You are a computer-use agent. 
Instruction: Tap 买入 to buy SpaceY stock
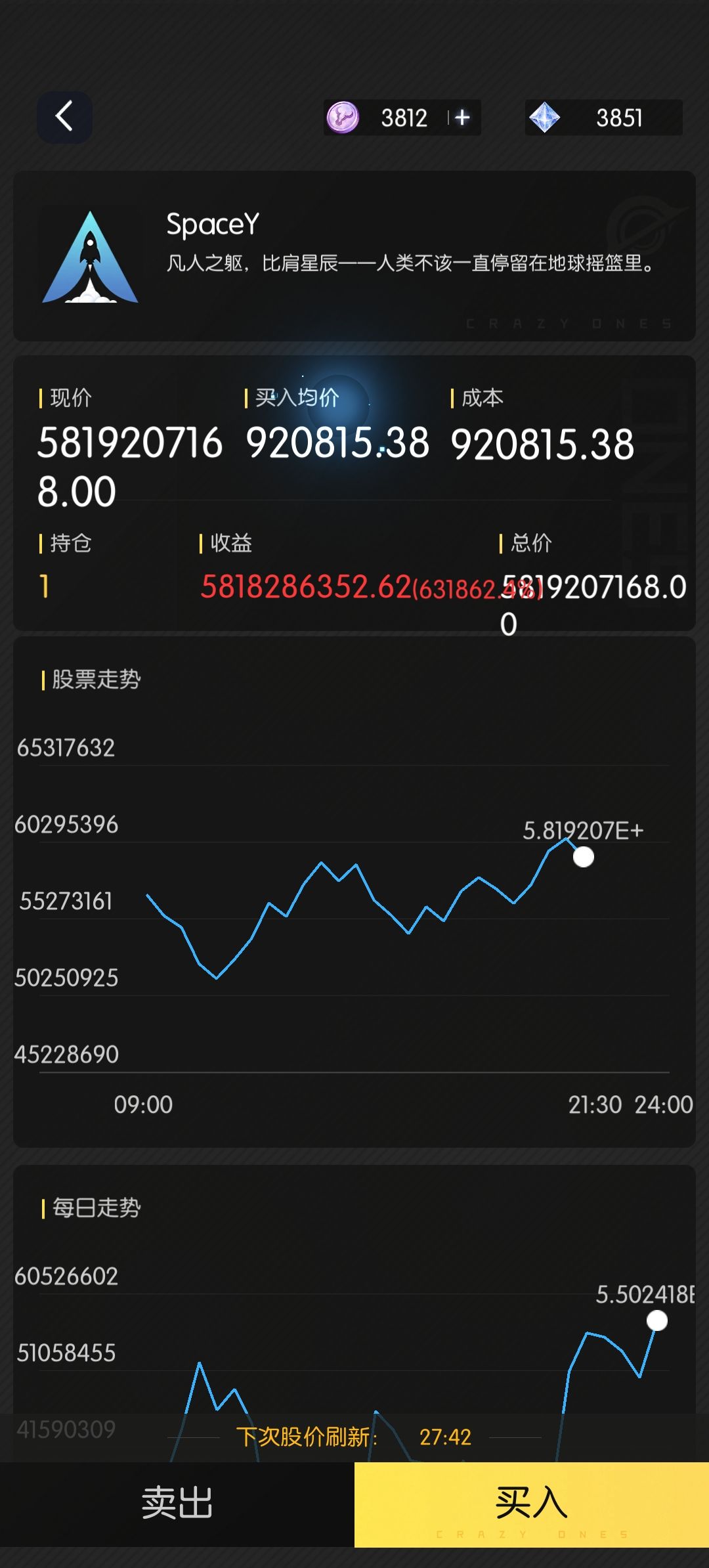tap(532, 1504)
